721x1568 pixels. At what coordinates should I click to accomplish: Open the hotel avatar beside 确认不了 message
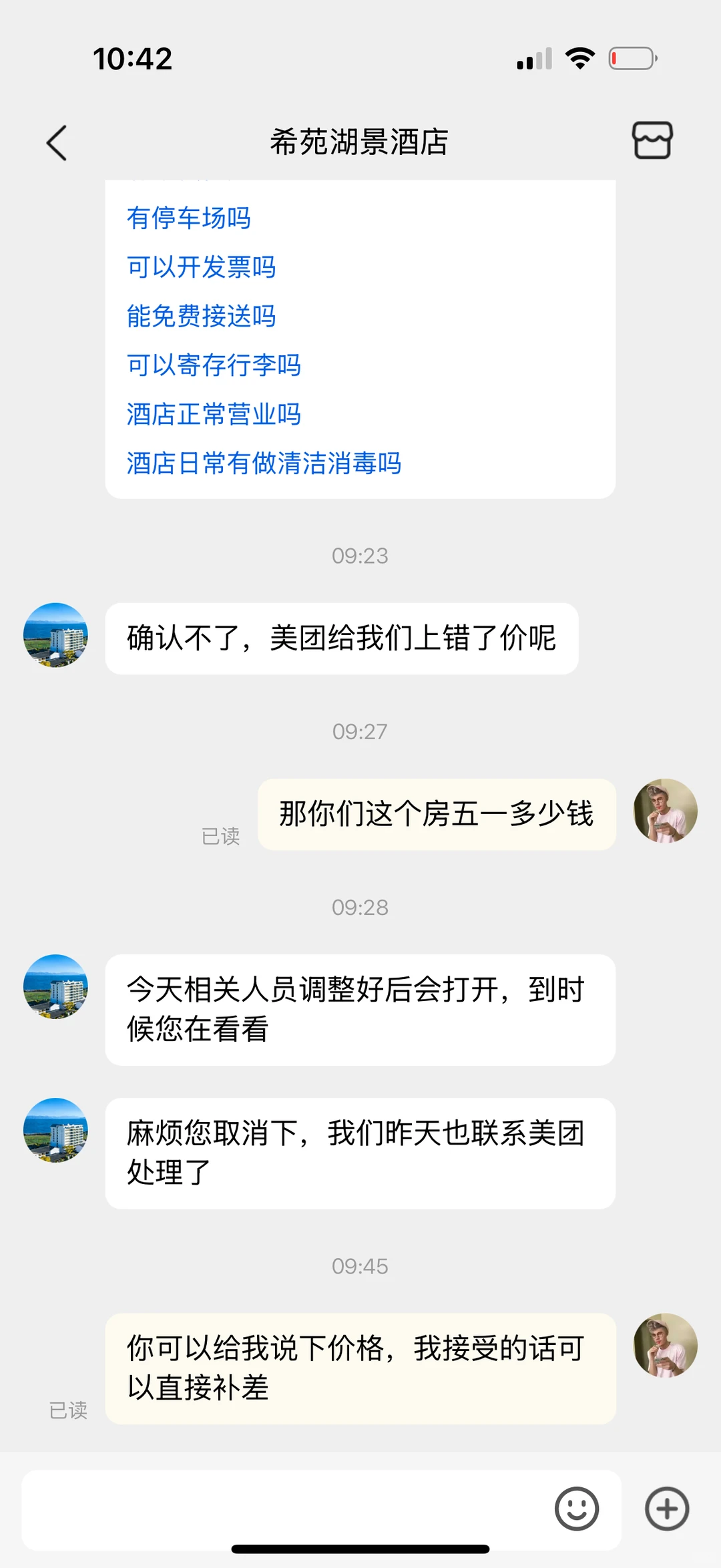[x=56, y=635]
